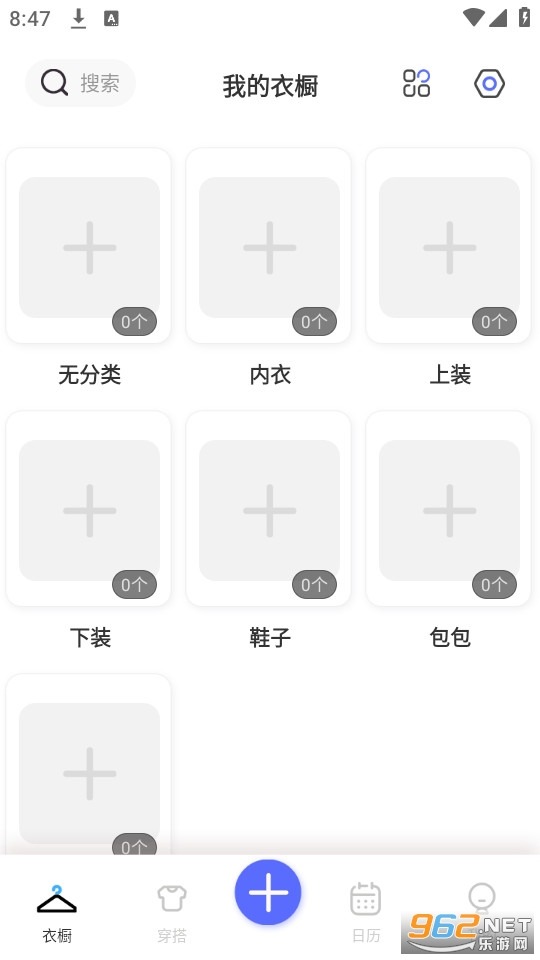Switch to the 穿搭 tab
The height and width of the screenshot is (960, 540).
[171, 913]
